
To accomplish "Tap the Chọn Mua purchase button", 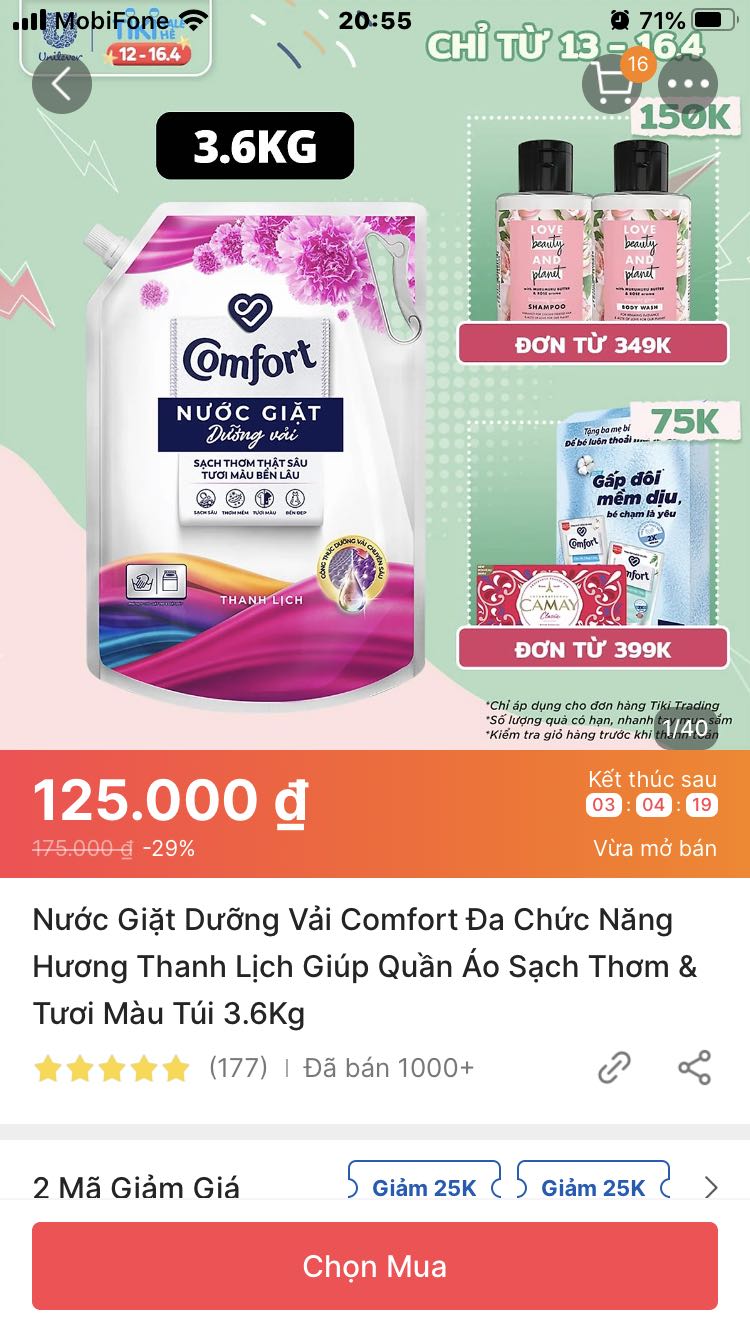I will pos(375,1266).
